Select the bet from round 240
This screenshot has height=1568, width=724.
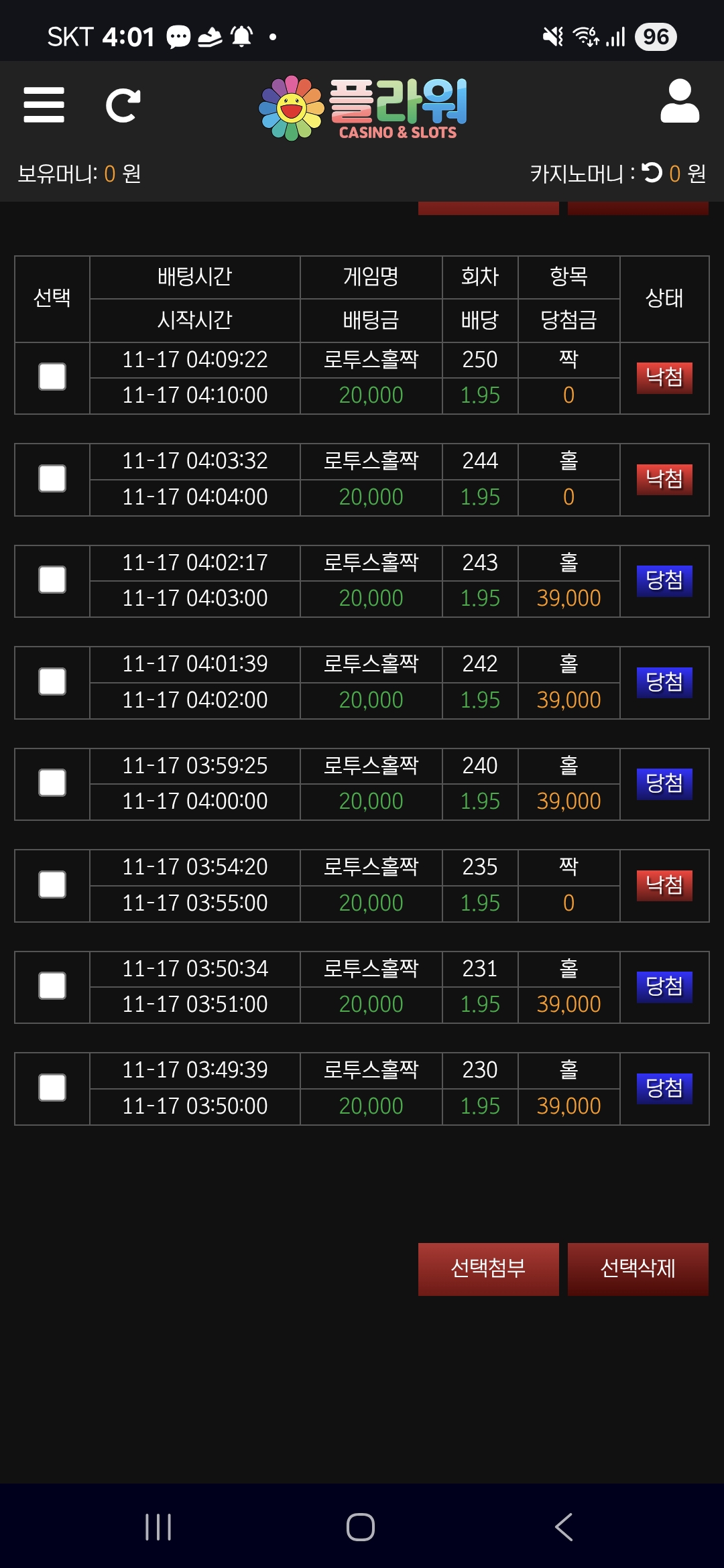point(52,783)
